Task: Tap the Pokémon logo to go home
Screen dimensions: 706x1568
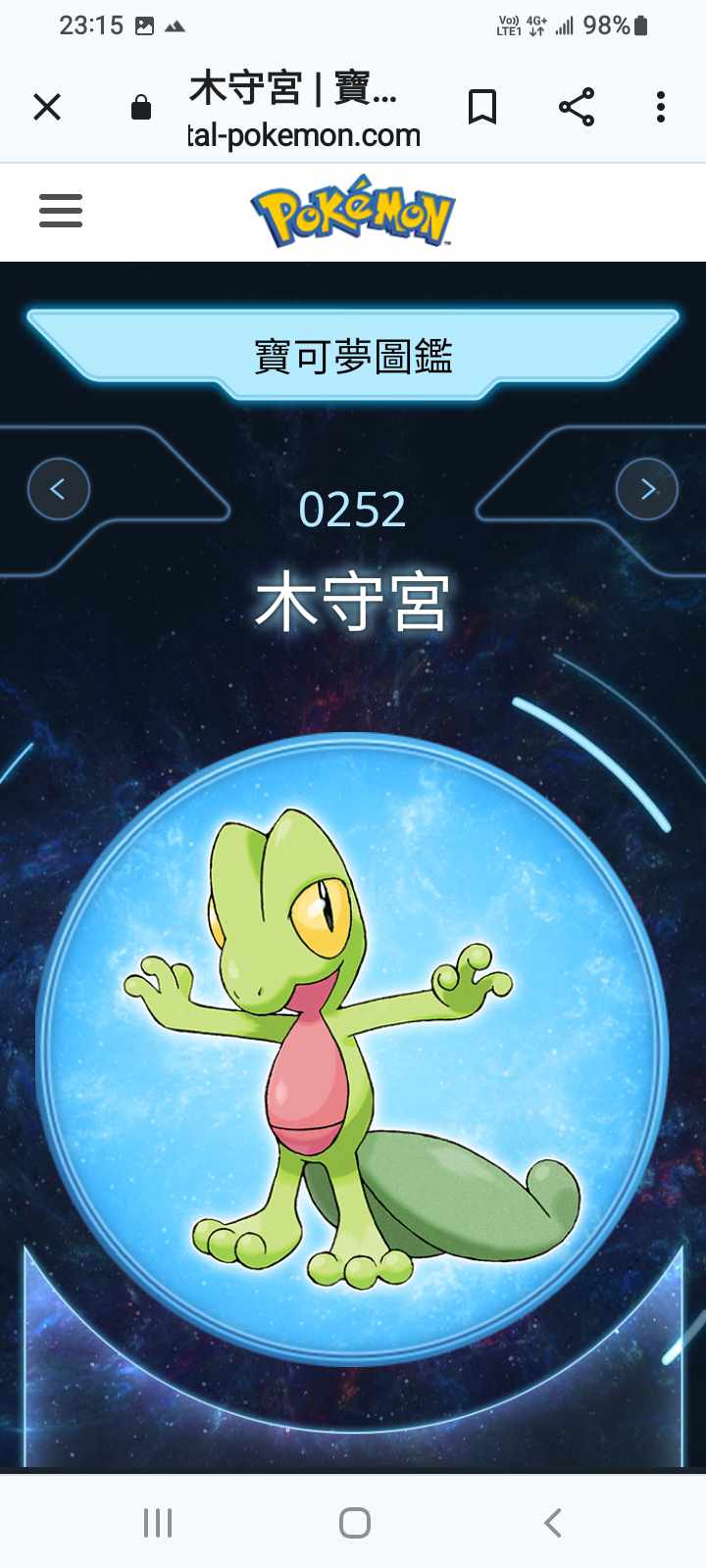Action: point(353,212)
